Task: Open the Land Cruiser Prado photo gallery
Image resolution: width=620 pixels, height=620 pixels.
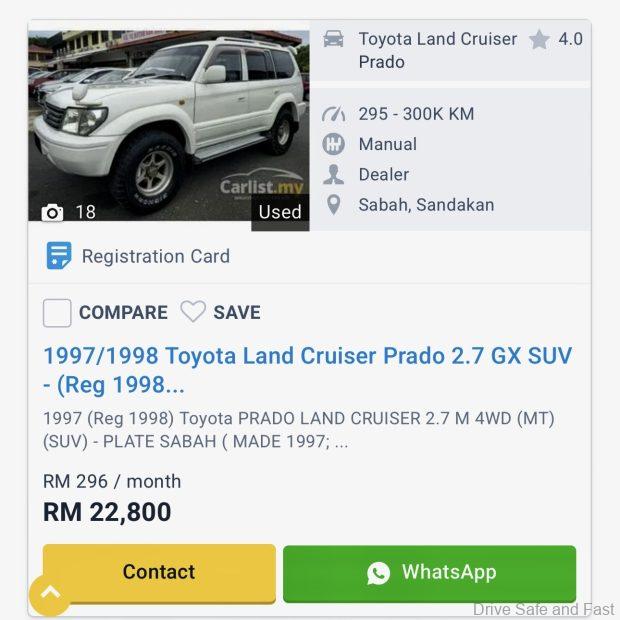Action: [168, 125]
